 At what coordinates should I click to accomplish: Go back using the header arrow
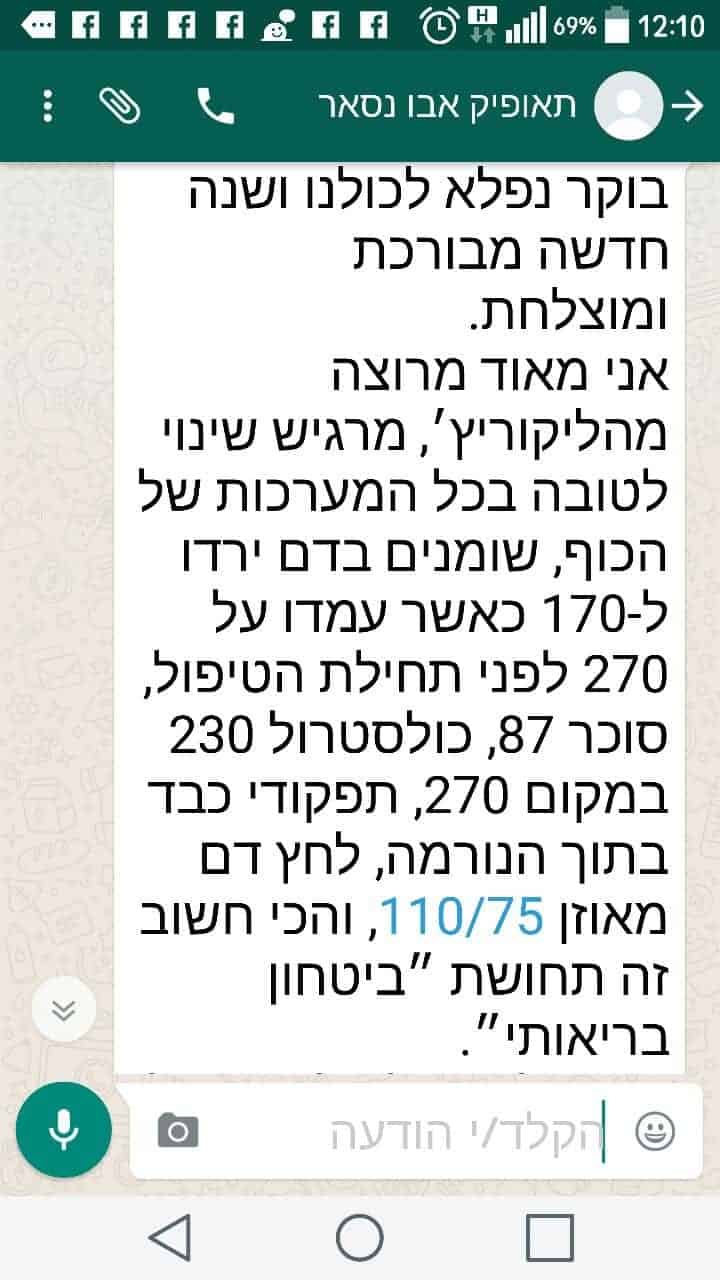coord(688,107)
